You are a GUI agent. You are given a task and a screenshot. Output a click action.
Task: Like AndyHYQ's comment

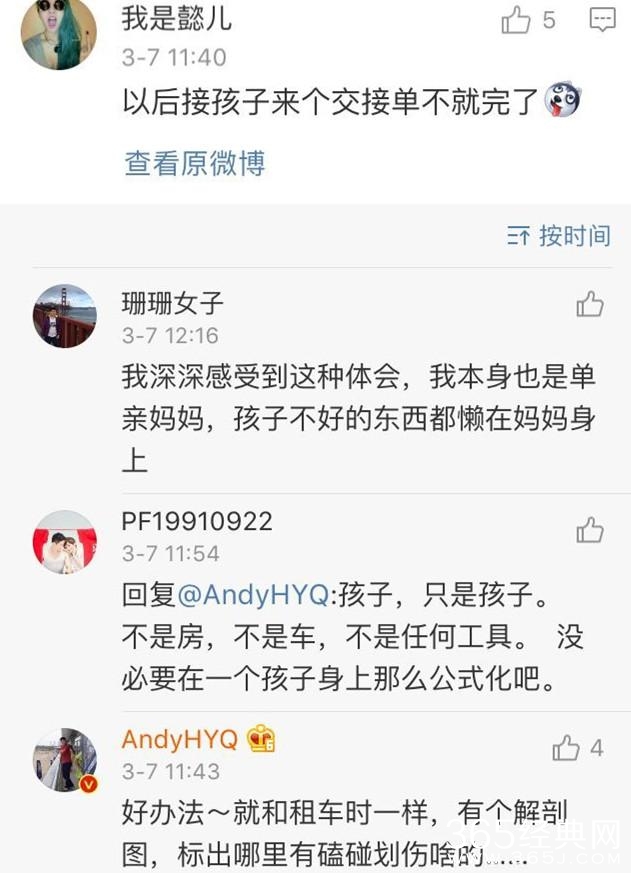(x=567, y=747)
